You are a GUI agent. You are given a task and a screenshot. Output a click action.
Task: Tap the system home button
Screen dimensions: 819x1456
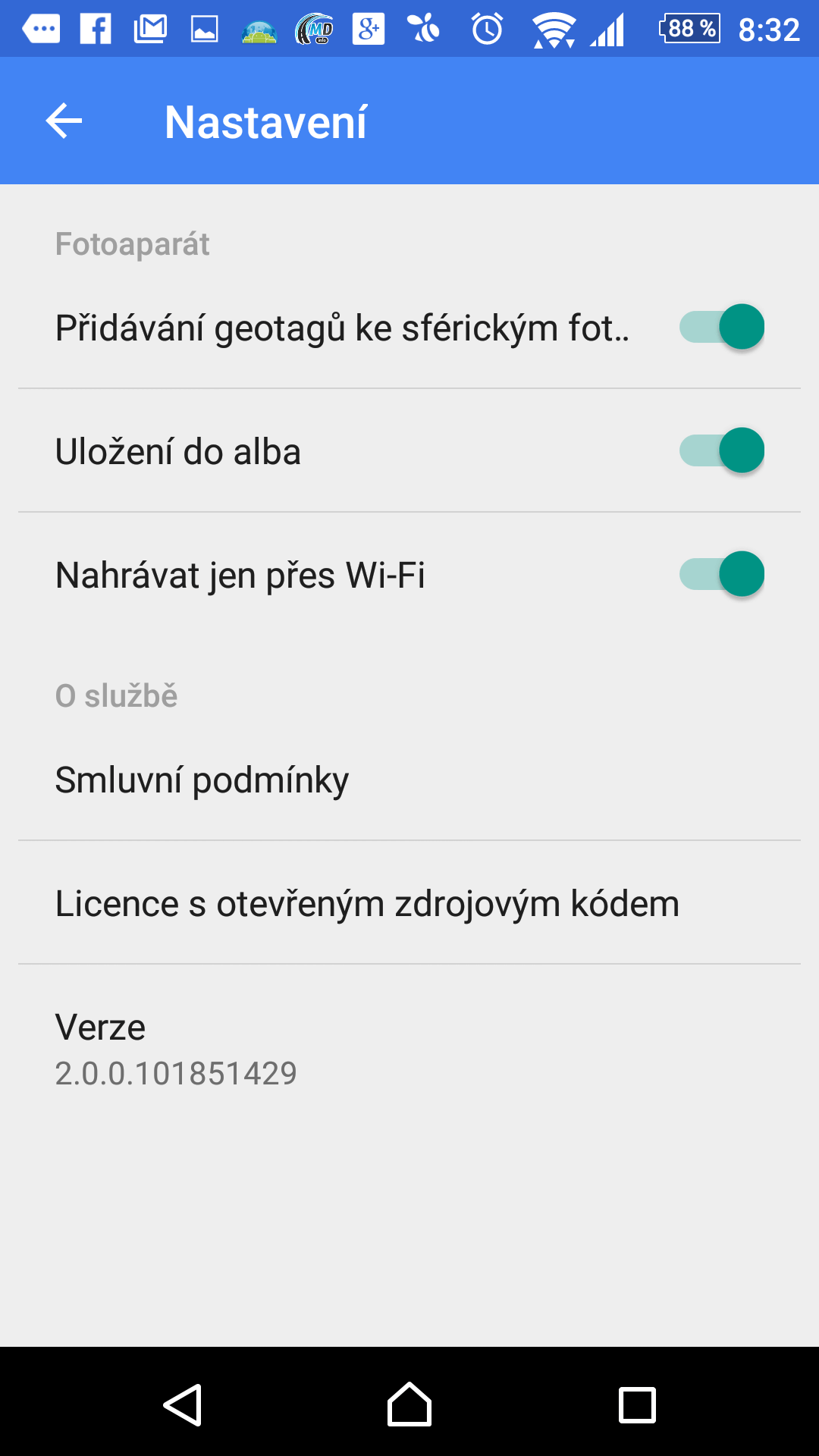(409, 1404)
